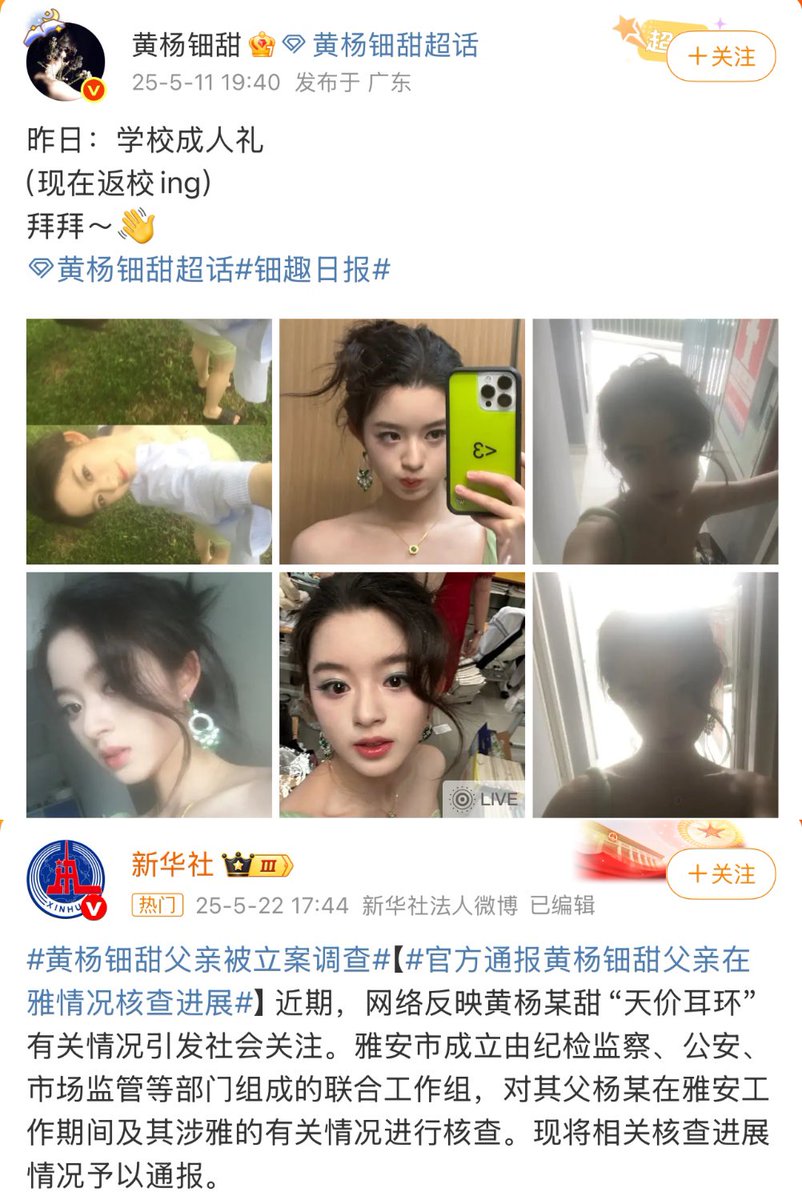
Task: Open the 黄杨钿甜超话 link beside the username
Action: [395, 45]
